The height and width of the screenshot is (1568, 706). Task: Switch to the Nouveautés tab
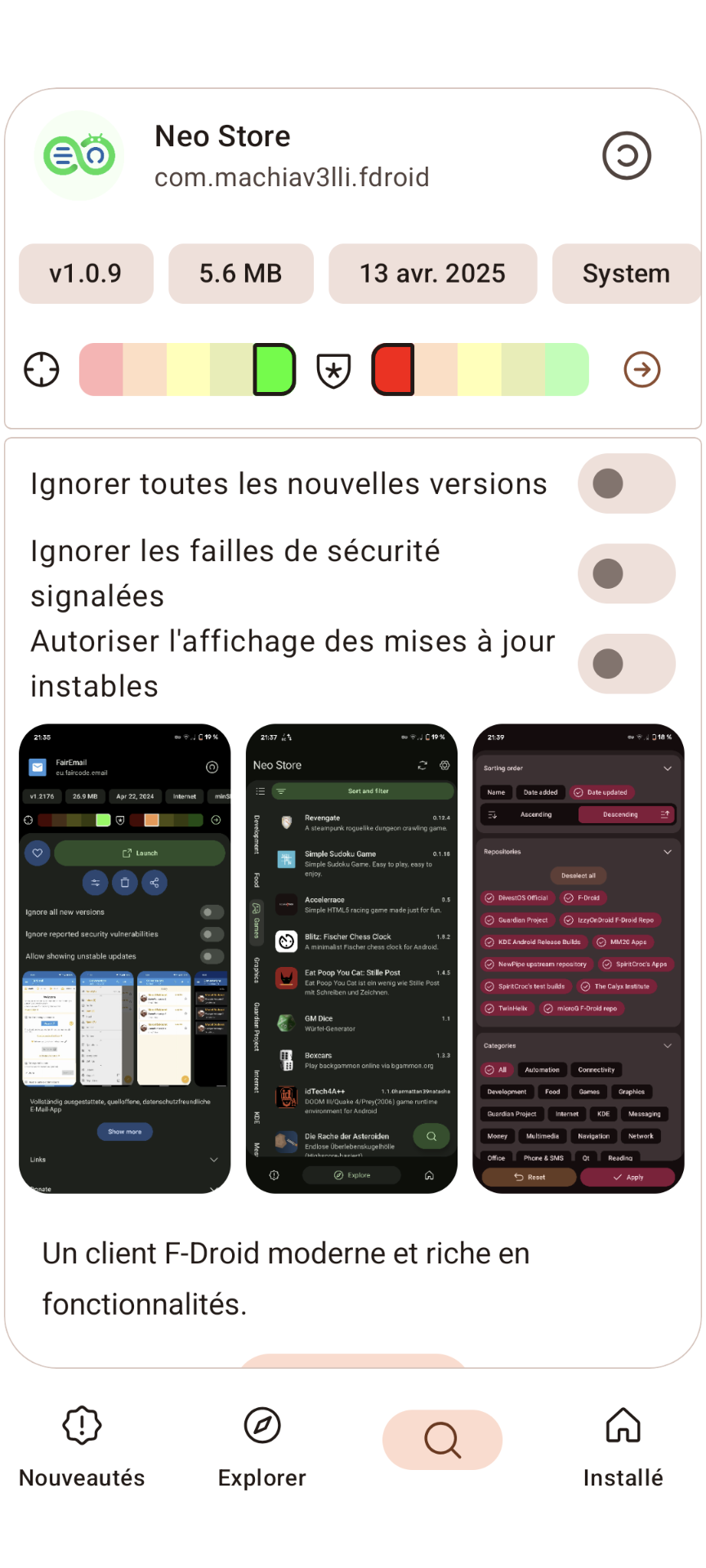[82, 1445]
